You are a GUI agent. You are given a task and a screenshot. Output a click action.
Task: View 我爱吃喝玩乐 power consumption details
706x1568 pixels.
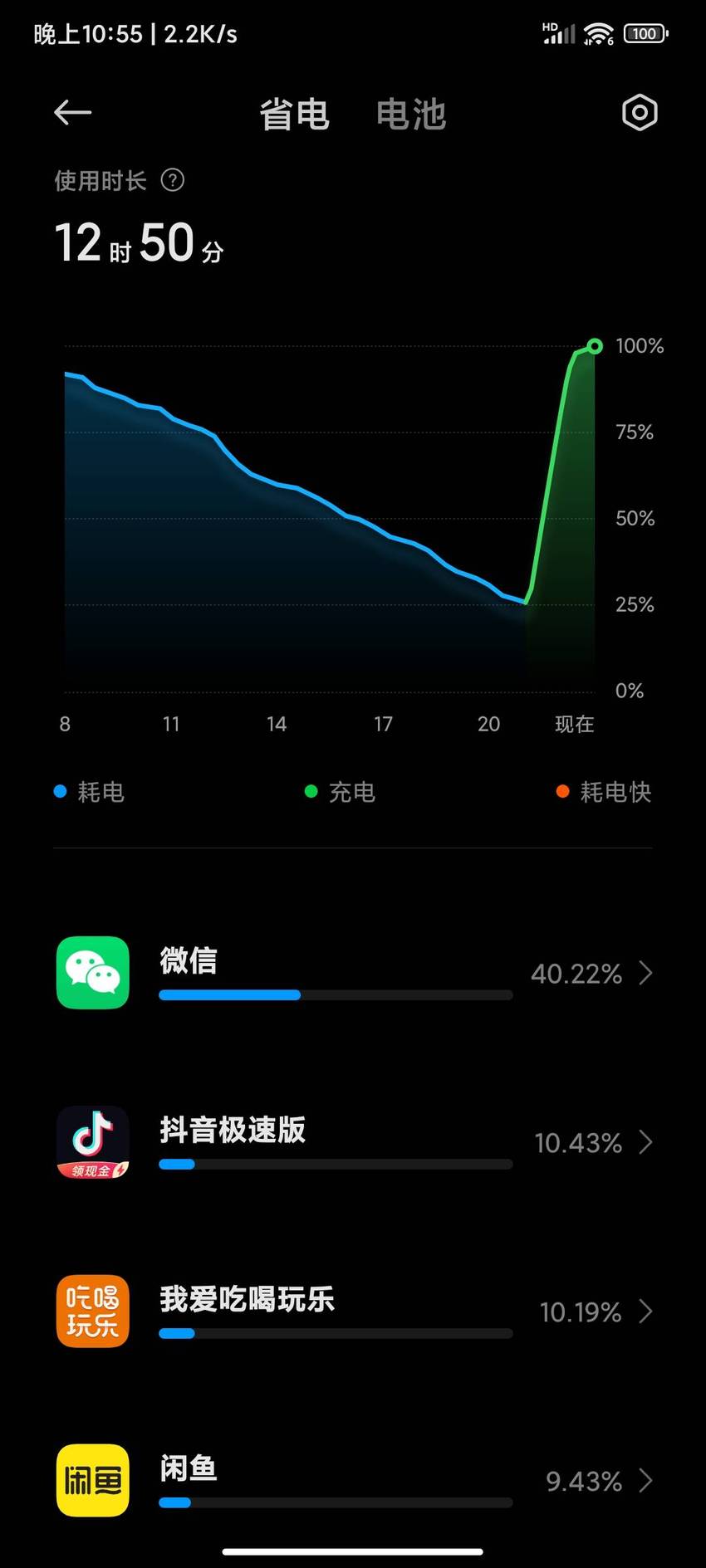[353, 1312]
